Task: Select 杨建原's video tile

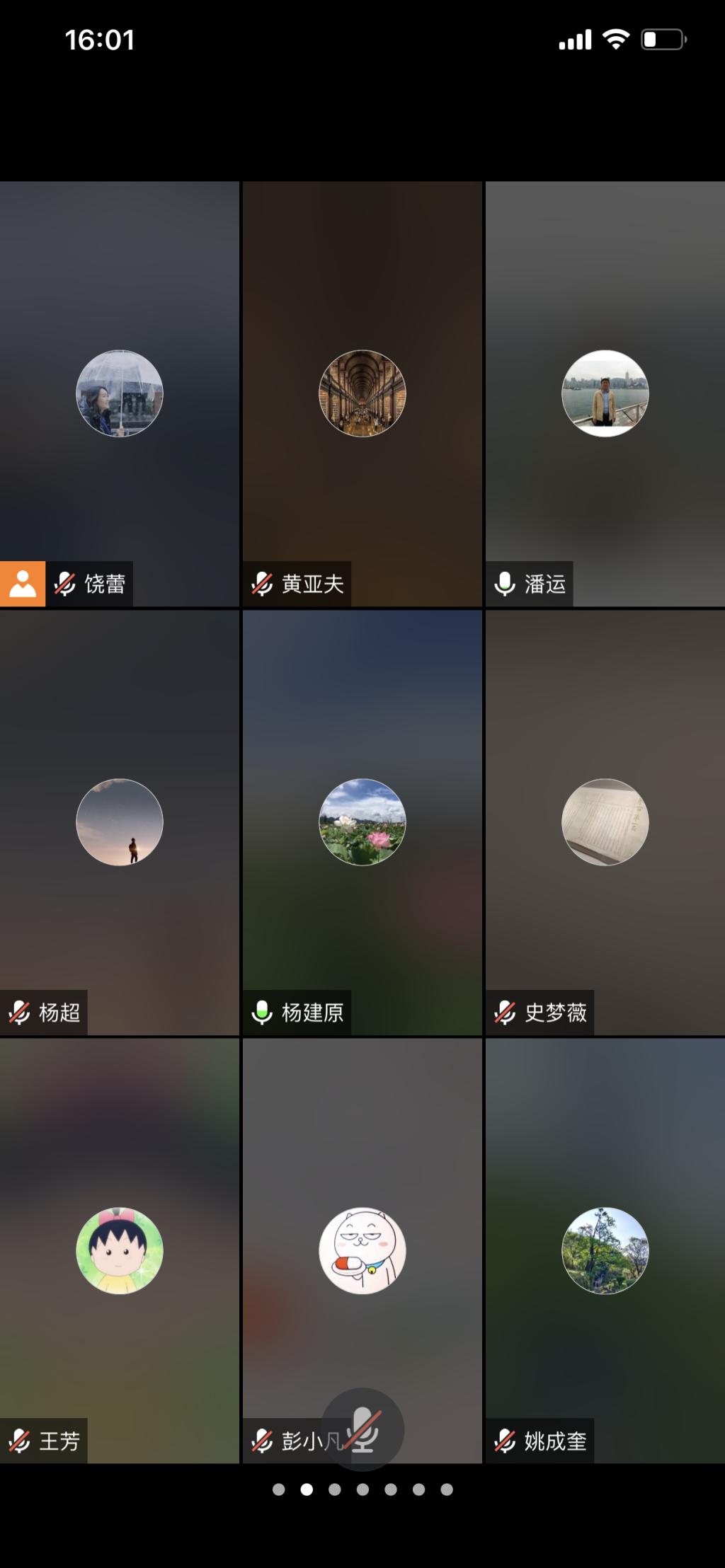Action: point(362,822)
